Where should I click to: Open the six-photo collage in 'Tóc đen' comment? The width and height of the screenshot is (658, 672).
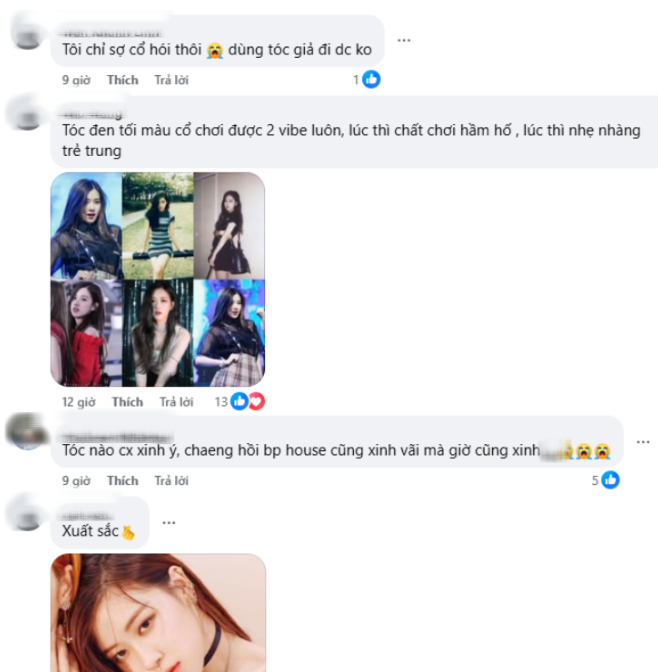click(x=157, y=279)
